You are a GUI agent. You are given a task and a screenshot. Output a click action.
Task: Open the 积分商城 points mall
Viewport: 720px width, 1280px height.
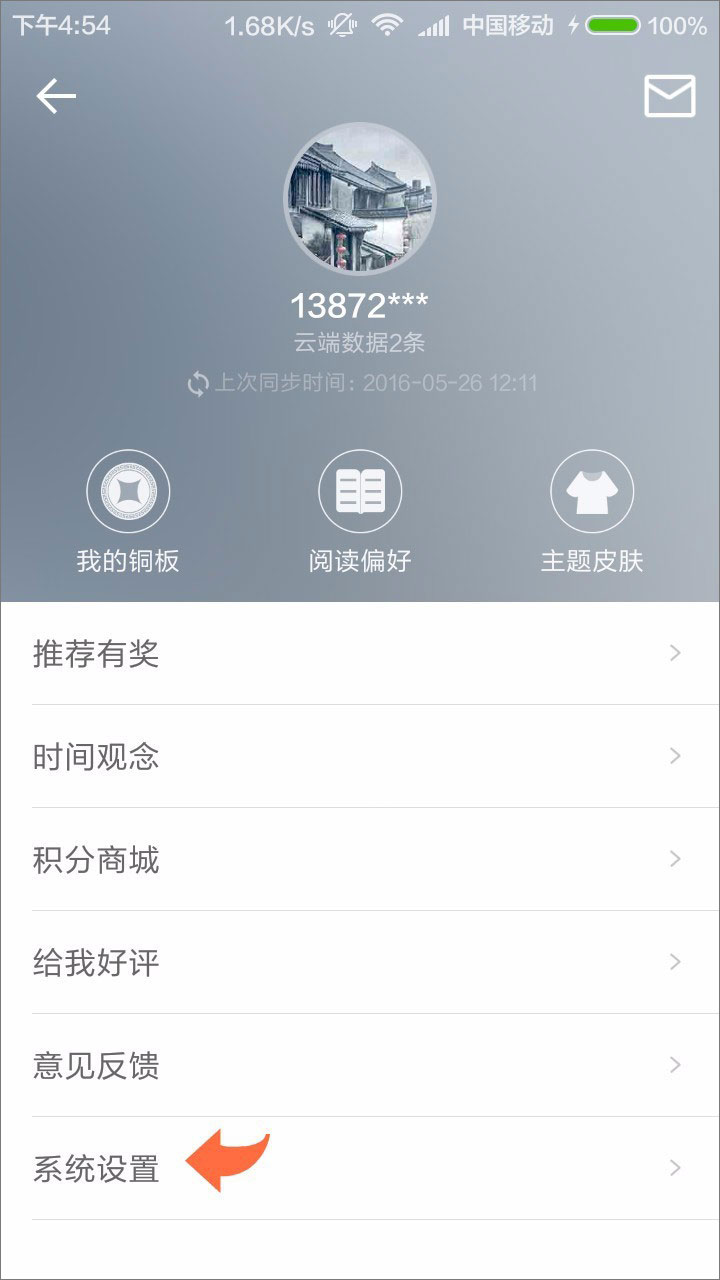(95, 859)
